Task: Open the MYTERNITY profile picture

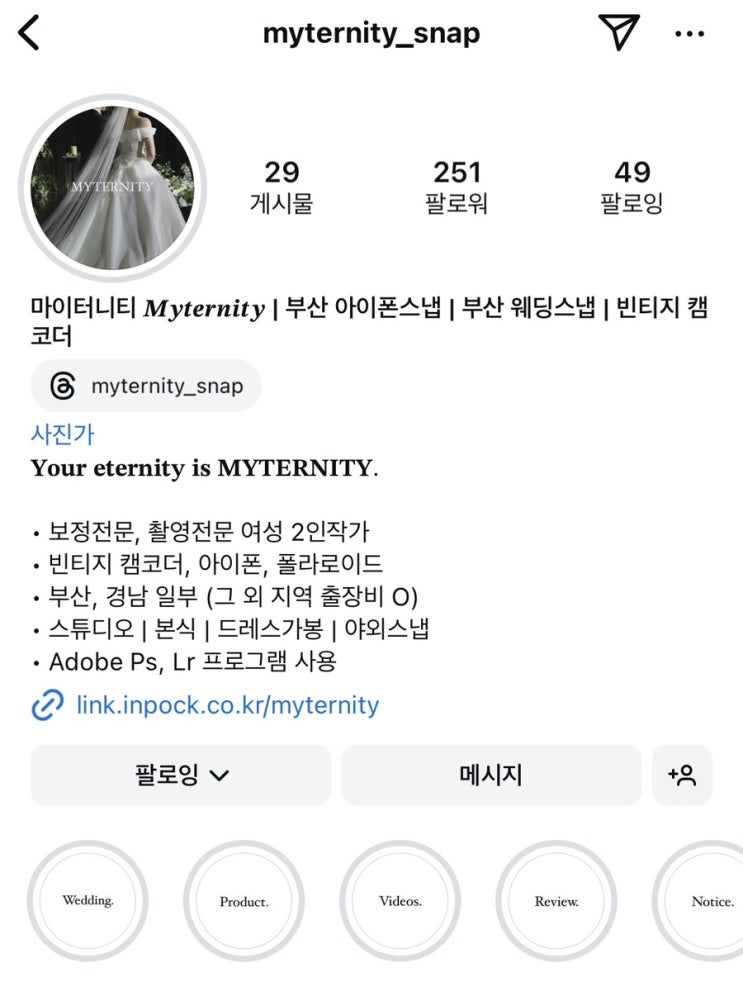Action: (x=112, y=188)
